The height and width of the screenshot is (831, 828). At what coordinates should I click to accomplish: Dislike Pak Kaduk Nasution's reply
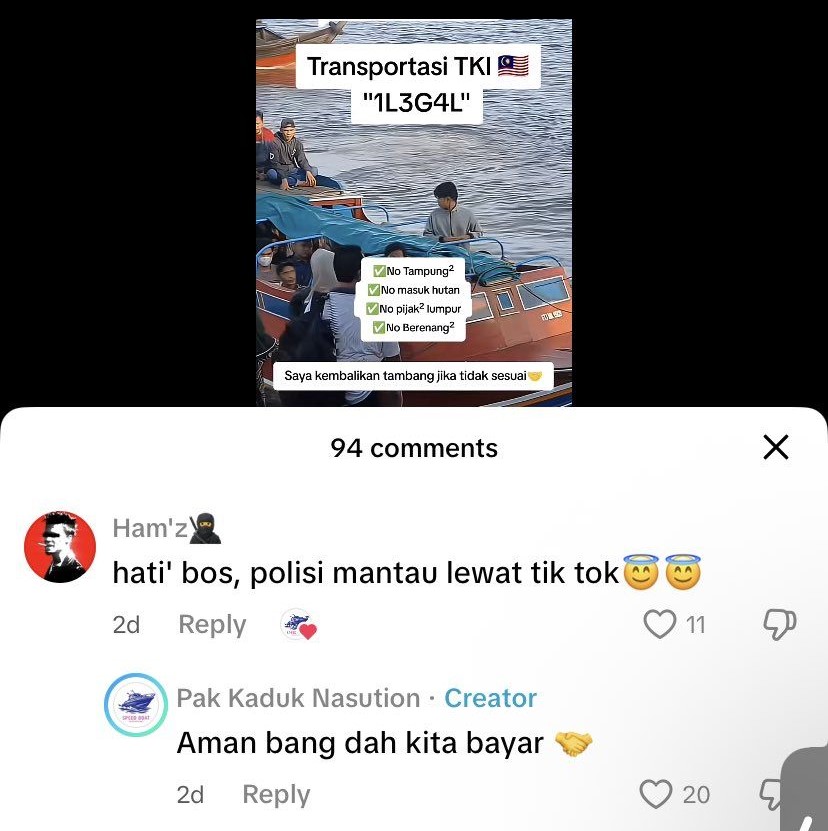tap(772, 795)
